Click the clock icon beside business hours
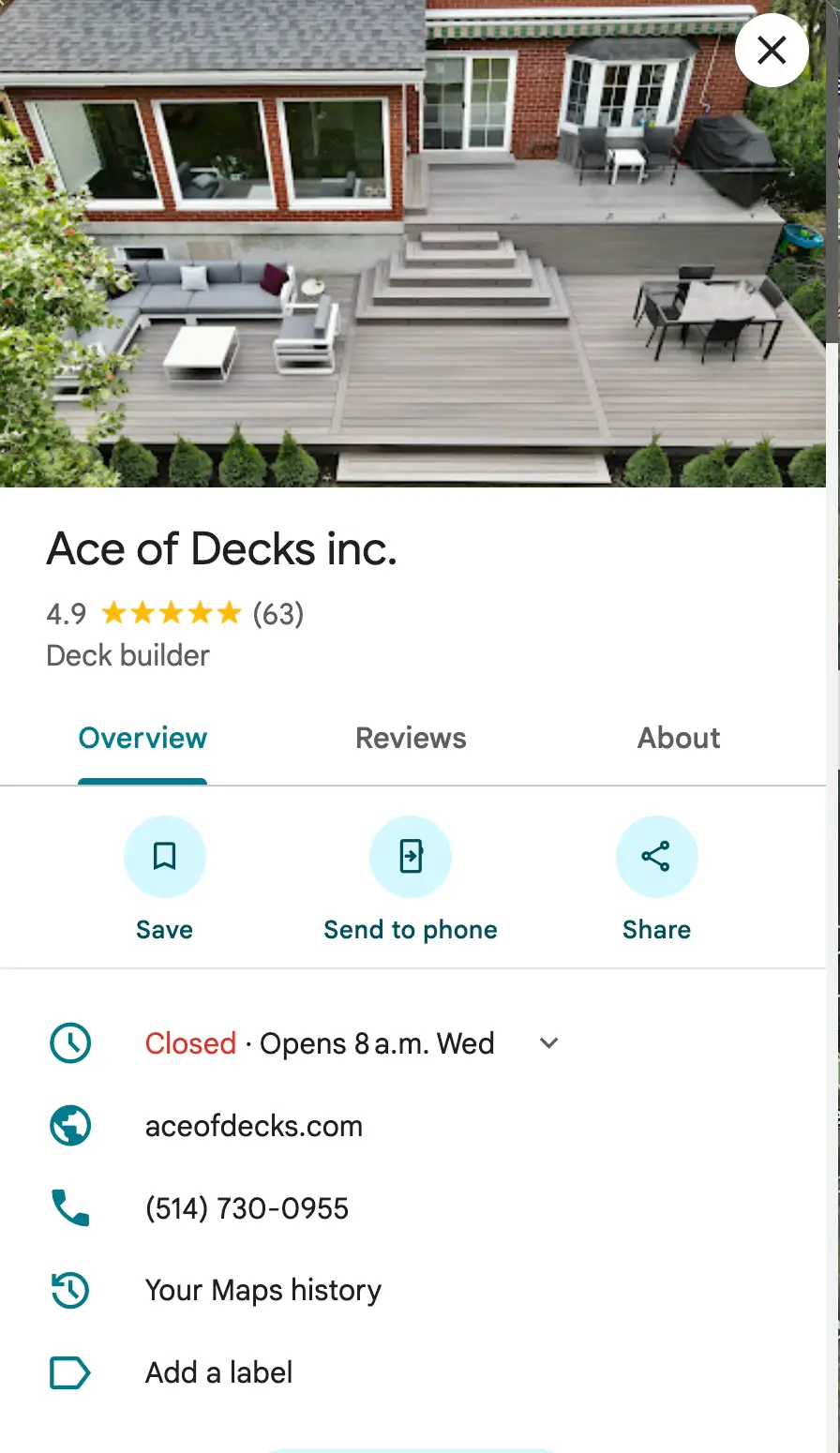The image size is (840, 1453). [x=70, y=1042]
